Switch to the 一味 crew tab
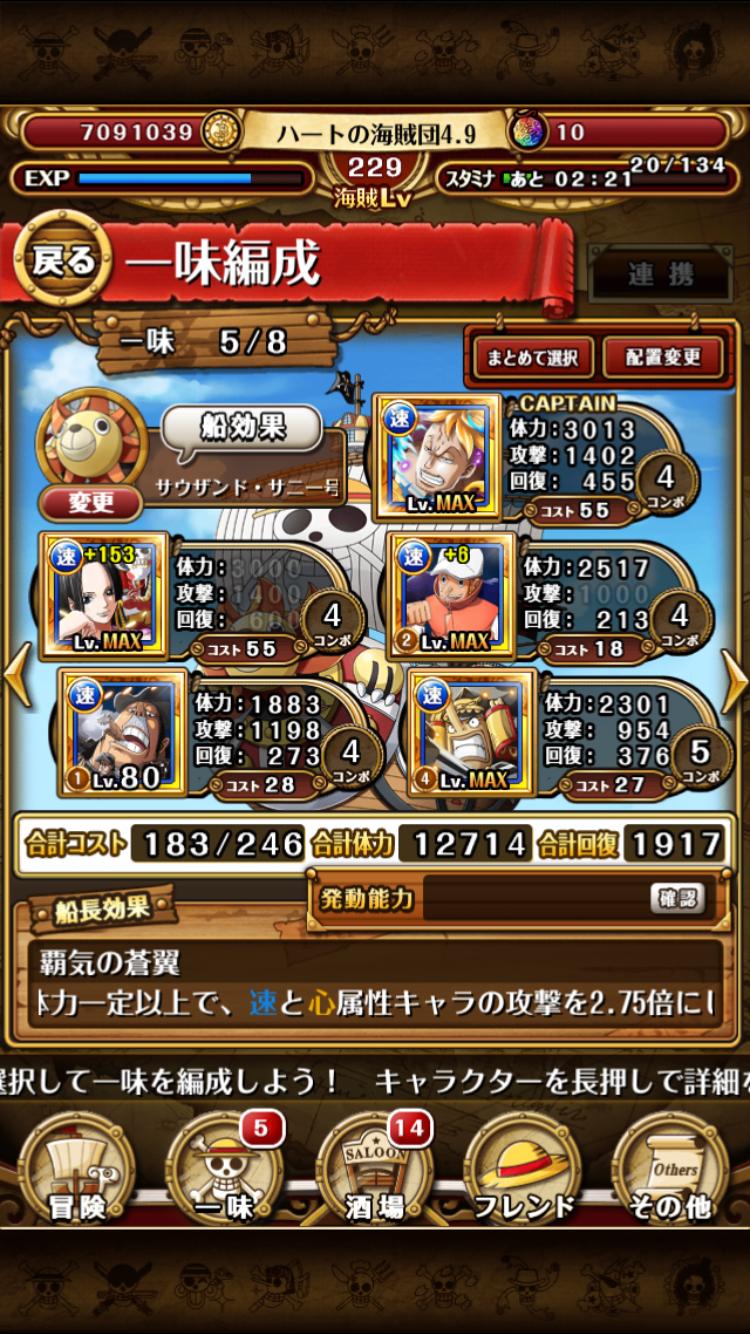 click(x=225, y=1170)
